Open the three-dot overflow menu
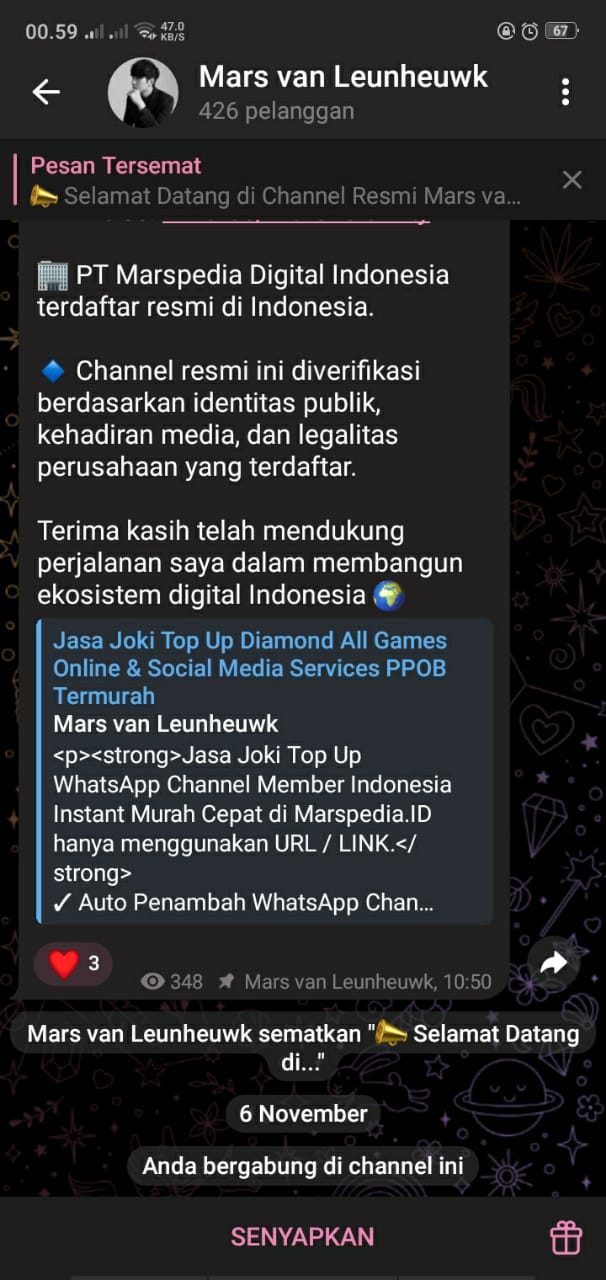 pos(566,92)
